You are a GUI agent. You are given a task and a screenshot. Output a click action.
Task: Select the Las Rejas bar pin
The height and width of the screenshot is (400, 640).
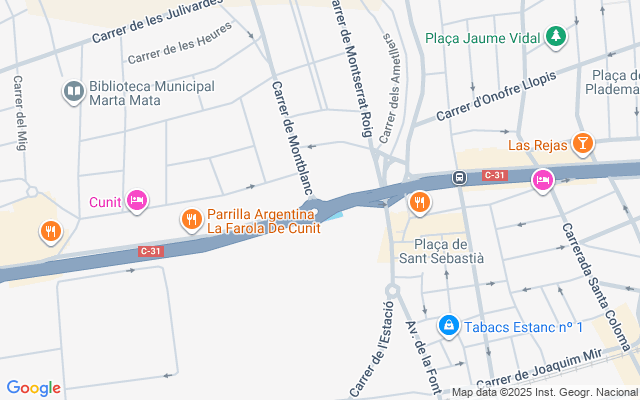pos(582,145)
